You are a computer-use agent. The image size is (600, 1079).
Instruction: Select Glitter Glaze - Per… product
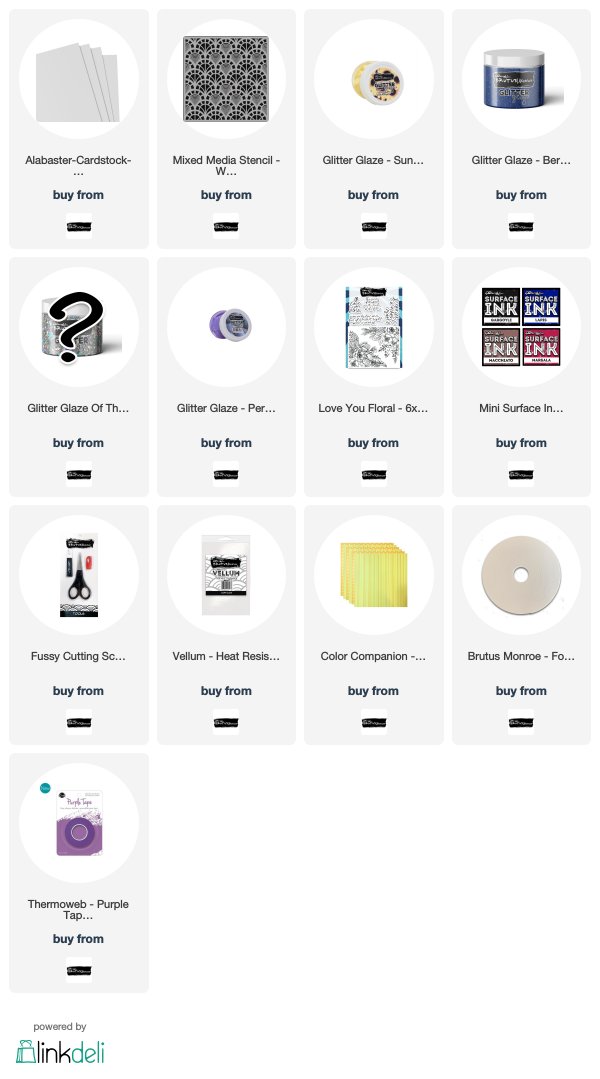226,377
